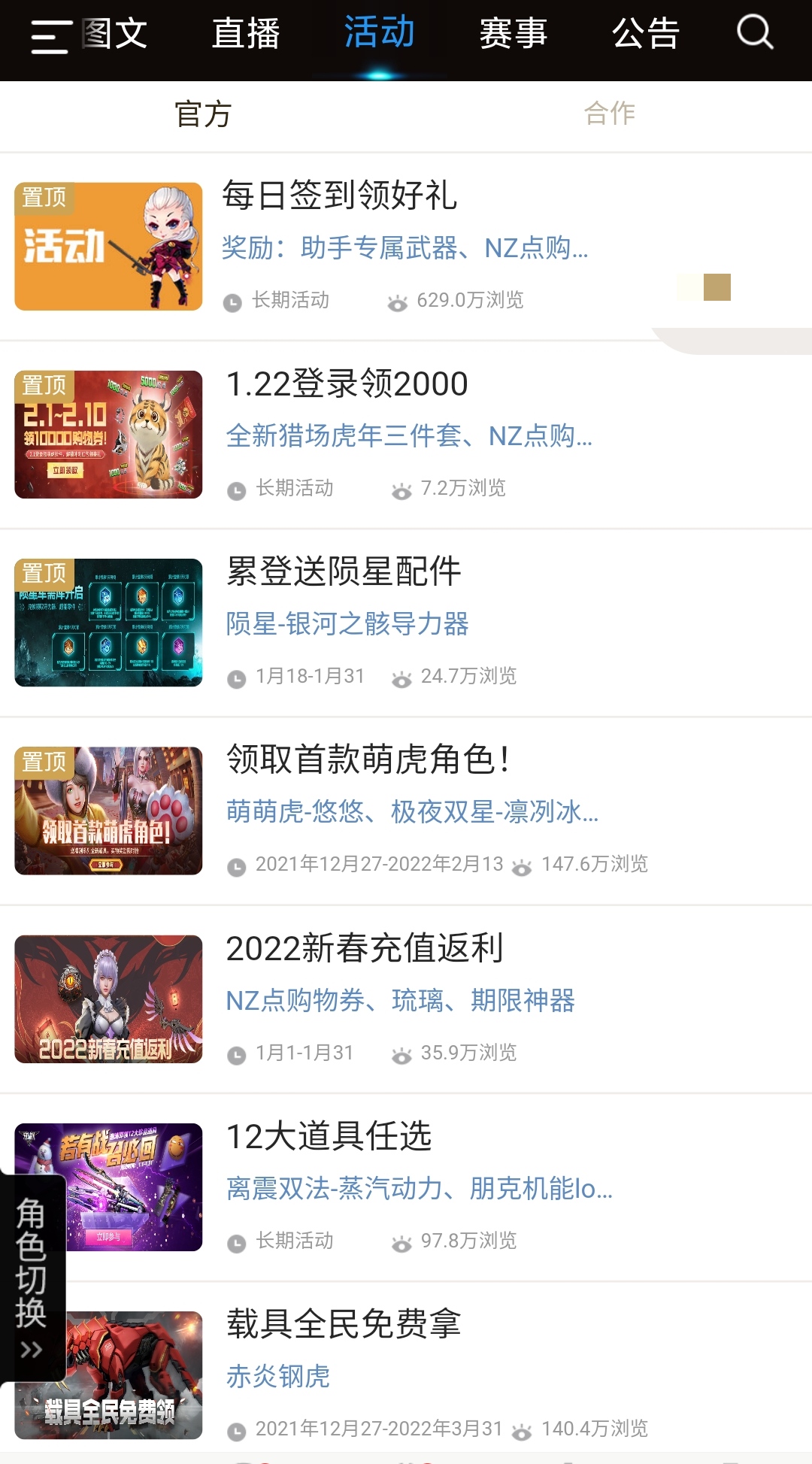
Task: Switch to the 直播 tab
Action: (246, 33)
